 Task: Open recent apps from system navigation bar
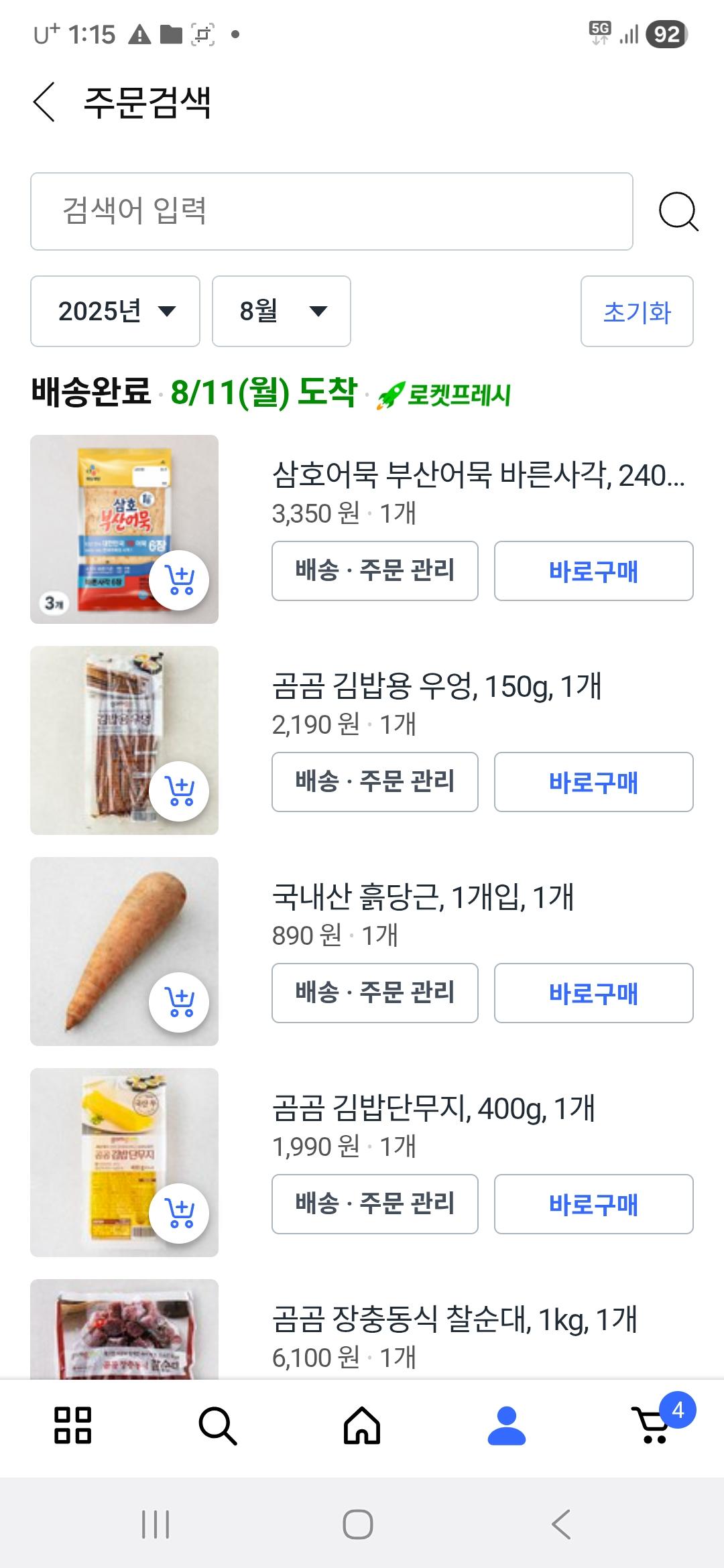click(x=156, y=1524)
